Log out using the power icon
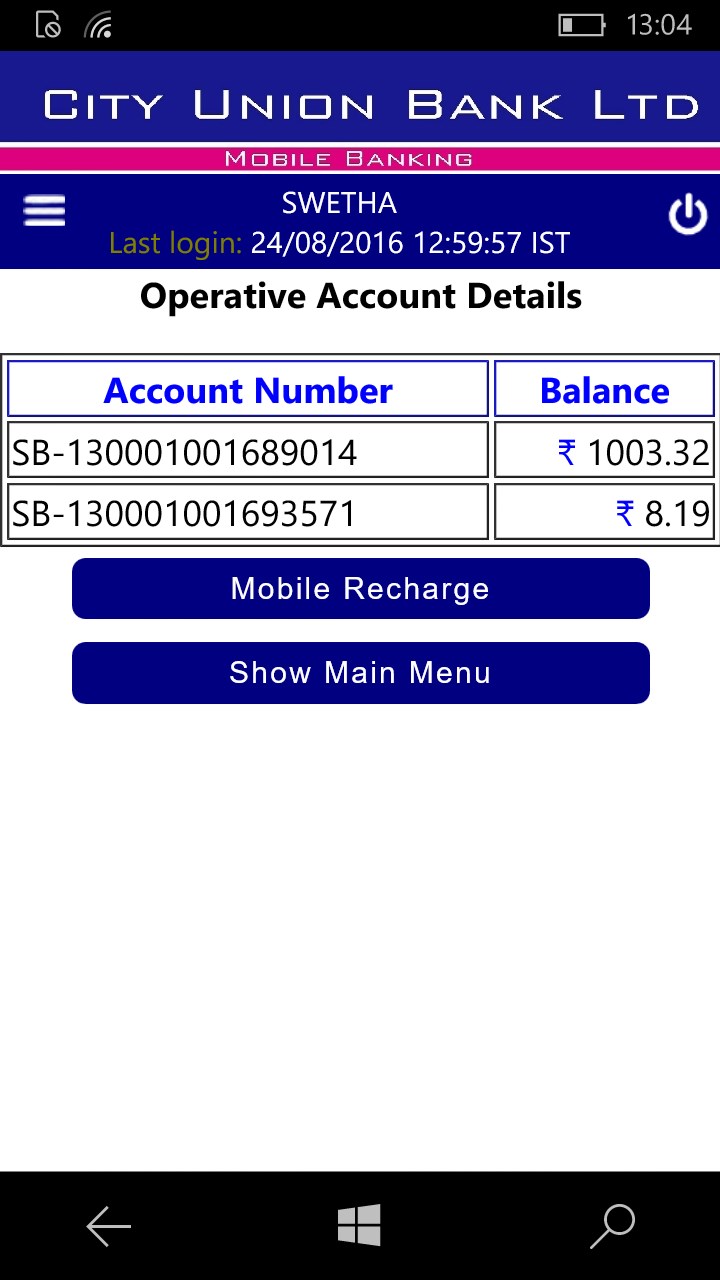The image size is (720, 1280). click(x=687, y=215)
